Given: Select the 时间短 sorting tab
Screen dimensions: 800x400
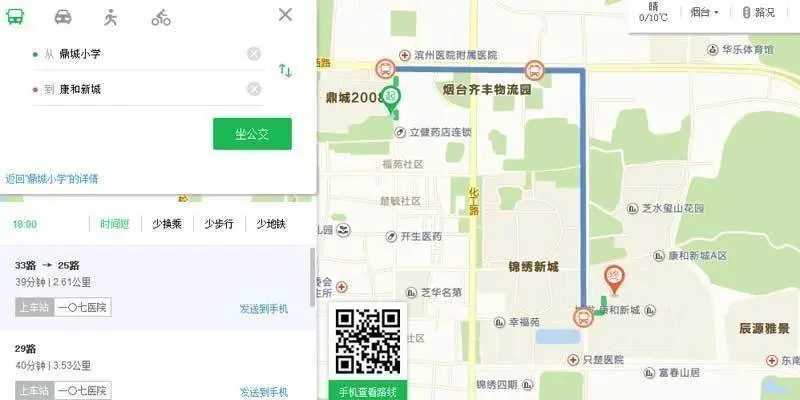Looking at the screenshot, I should click(114, 224).
